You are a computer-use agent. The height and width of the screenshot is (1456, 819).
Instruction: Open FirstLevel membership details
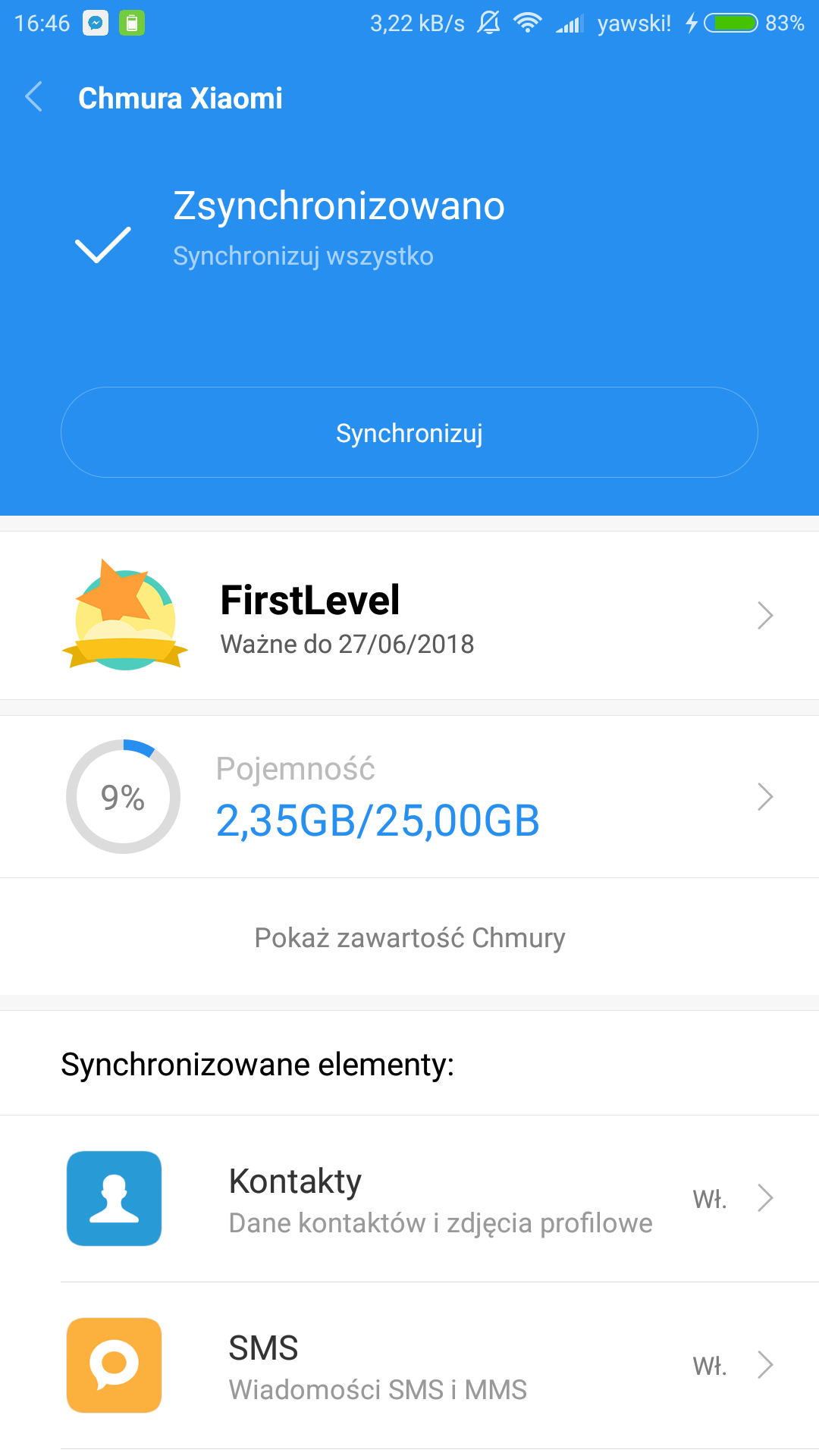[409, 615]
